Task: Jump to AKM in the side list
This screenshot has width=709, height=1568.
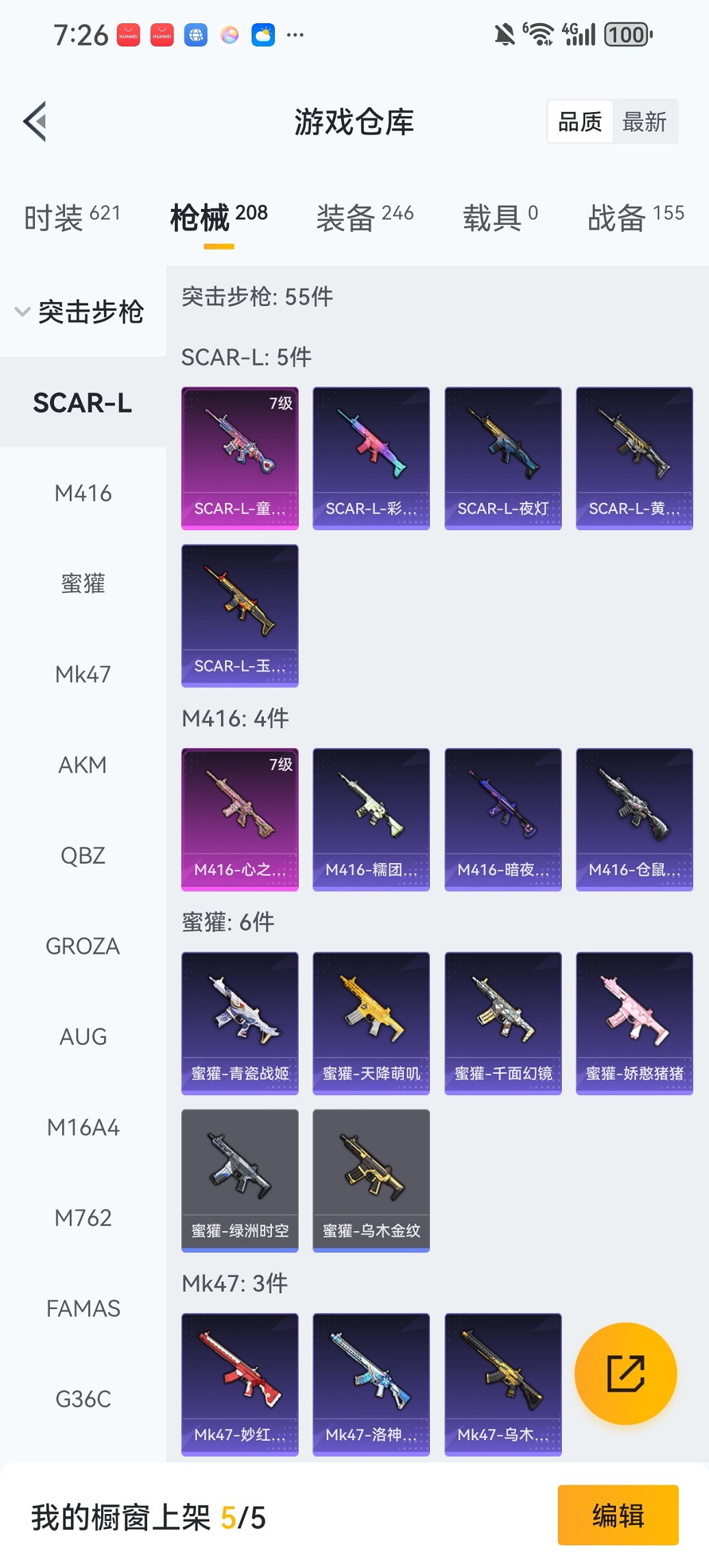Action: click(x=83, y=765)
